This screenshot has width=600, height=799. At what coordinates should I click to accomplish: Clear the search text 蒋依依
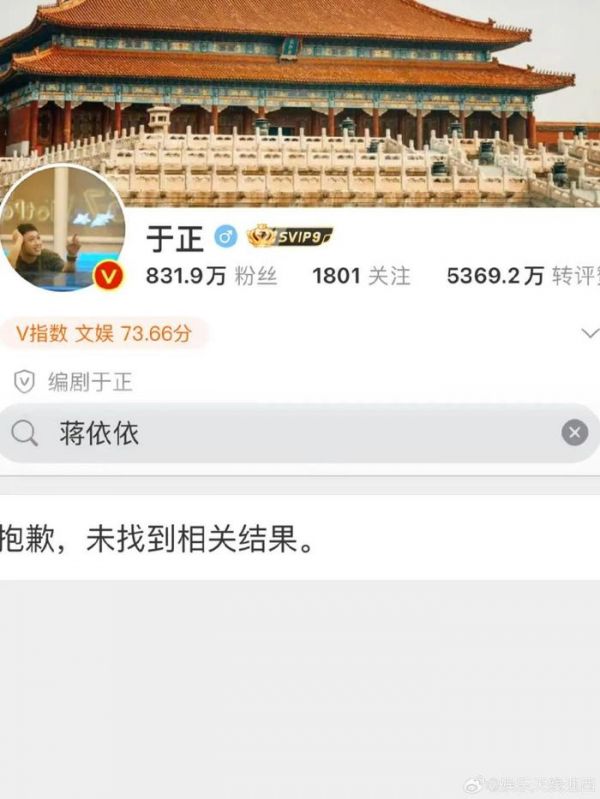pyautogui.click(x=574, y=433)
